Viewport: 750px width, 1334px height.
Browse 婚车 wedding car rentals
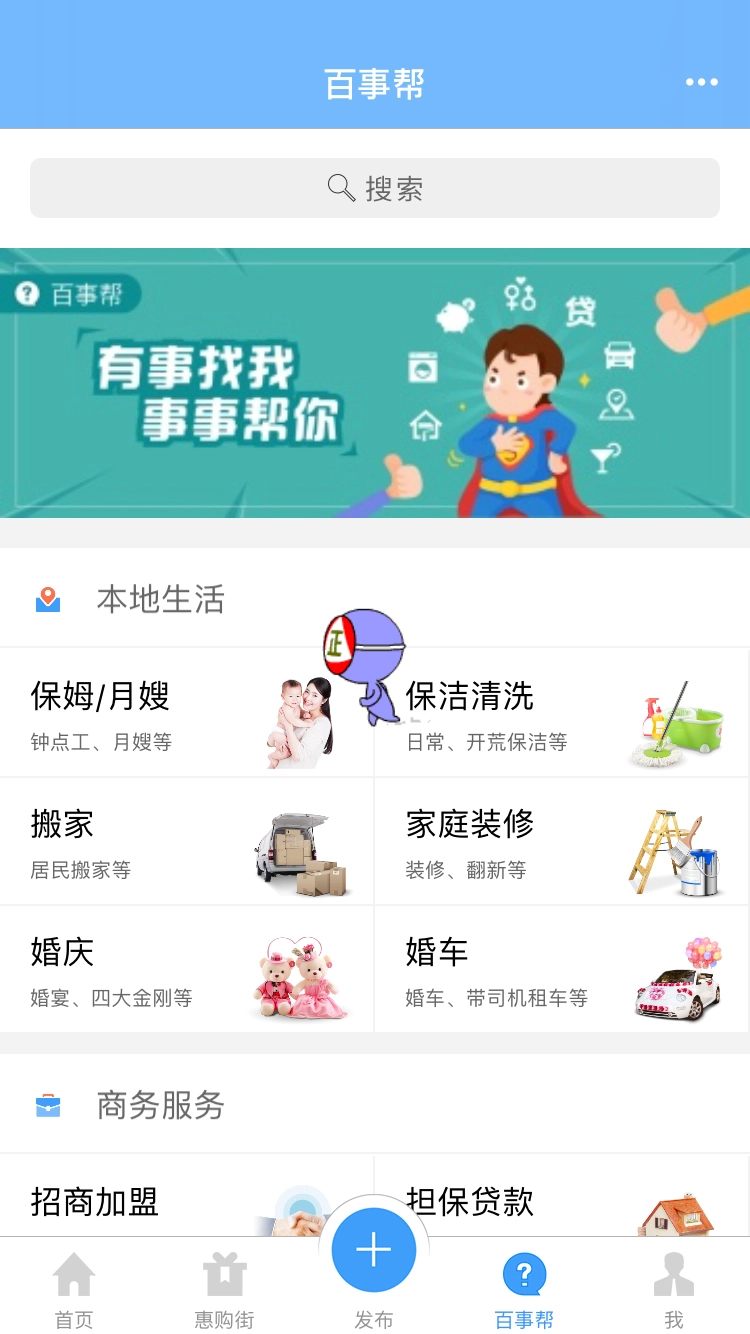tap(561, 969)
